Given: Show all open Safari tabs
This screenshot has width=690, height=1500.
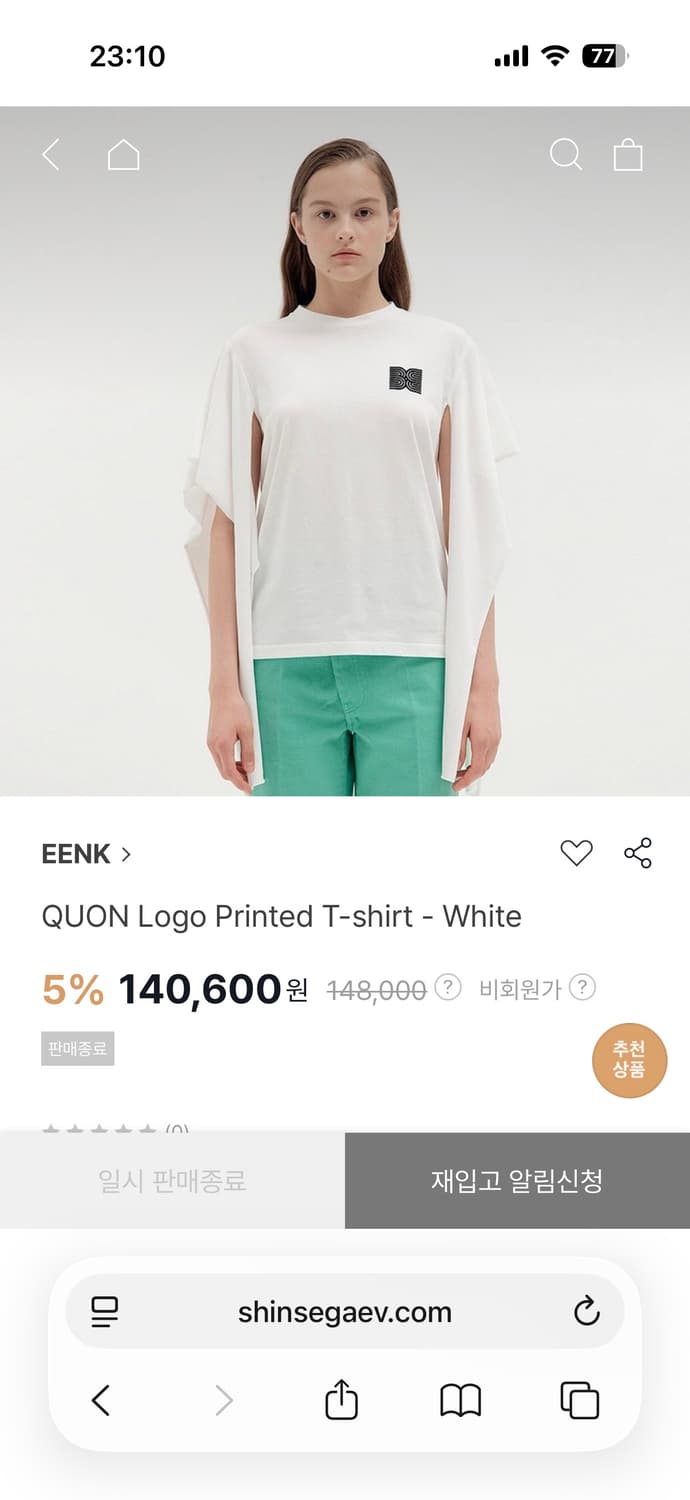Looking at the screenshot, I should 580,1400.
